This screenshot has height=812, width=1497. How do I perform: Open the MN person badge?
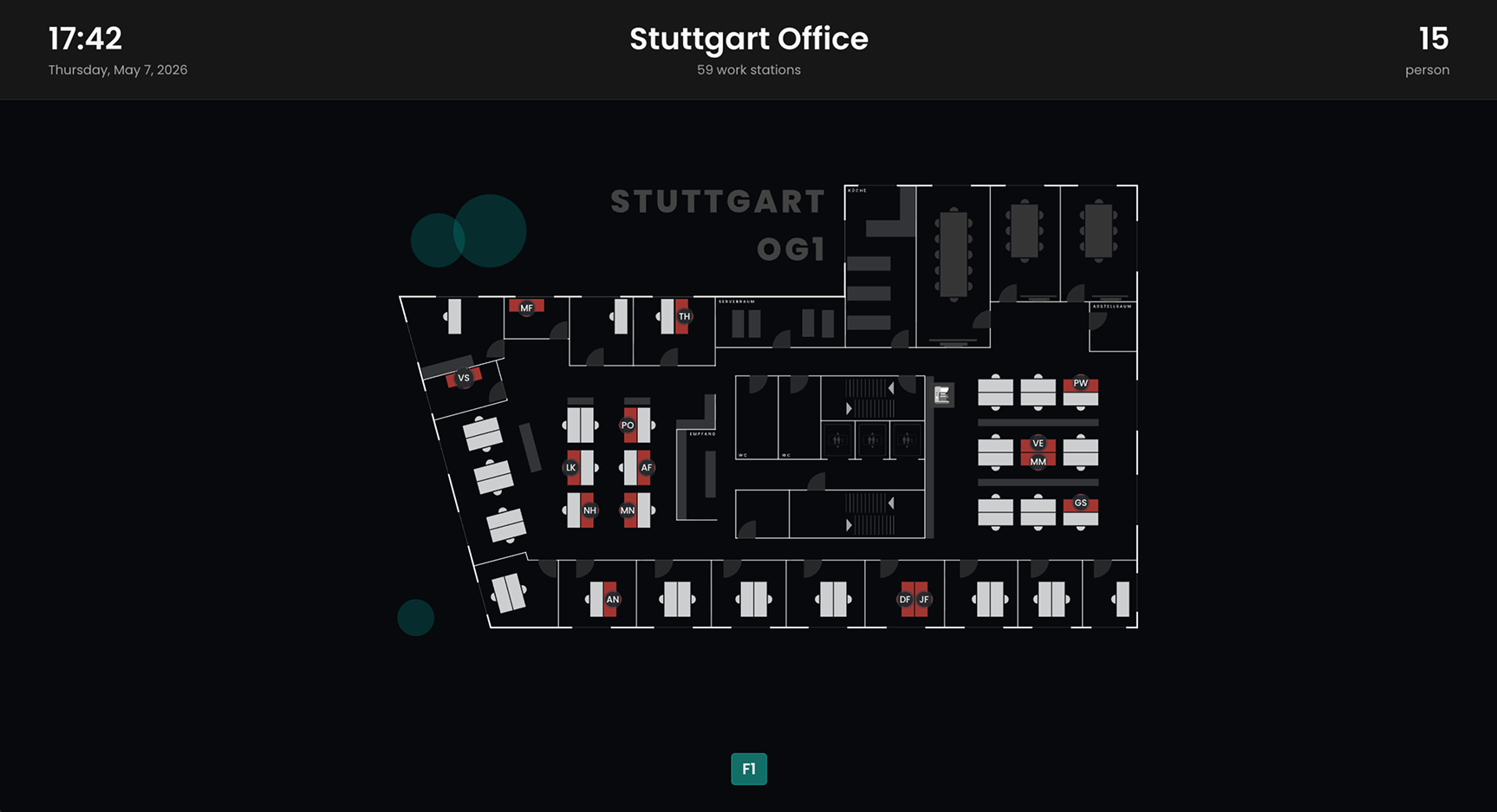pyautogui.click(x=628, y=510)
